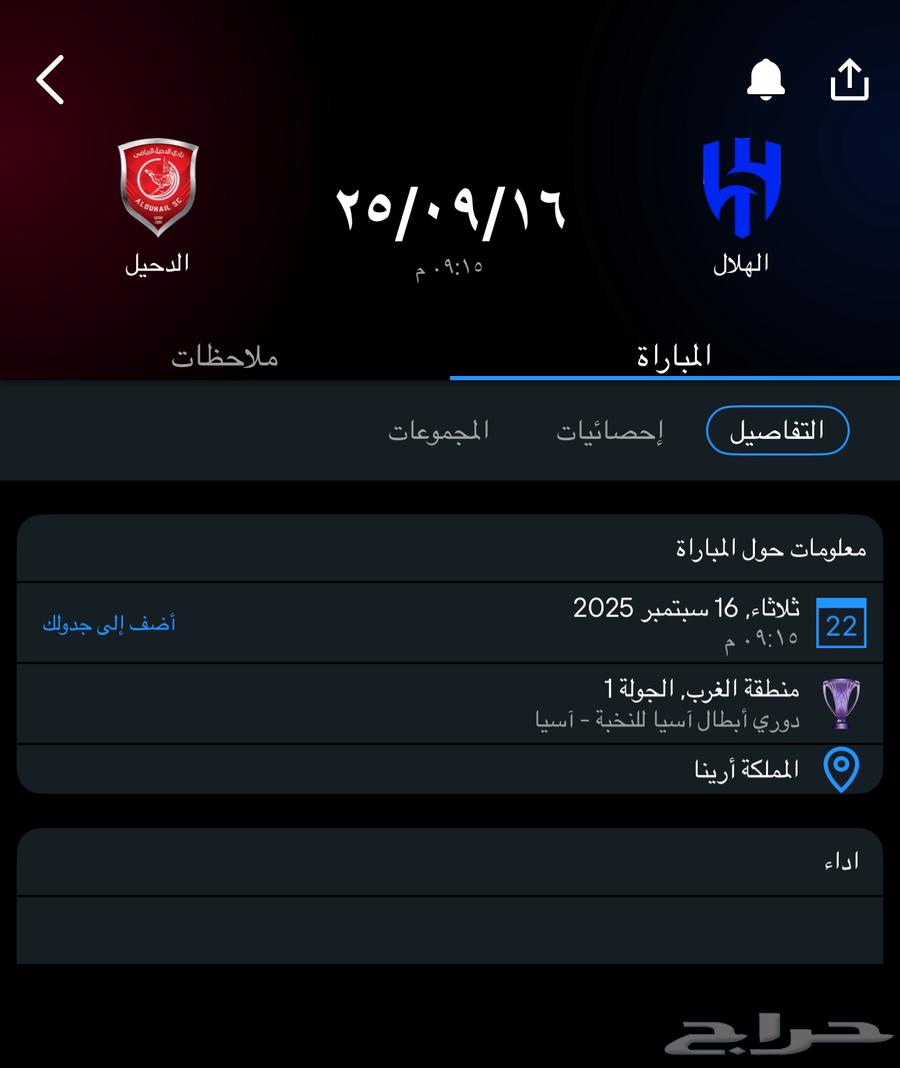Tap the back arrow to go back
This screenshot has height=1068, width=900.
49,80
